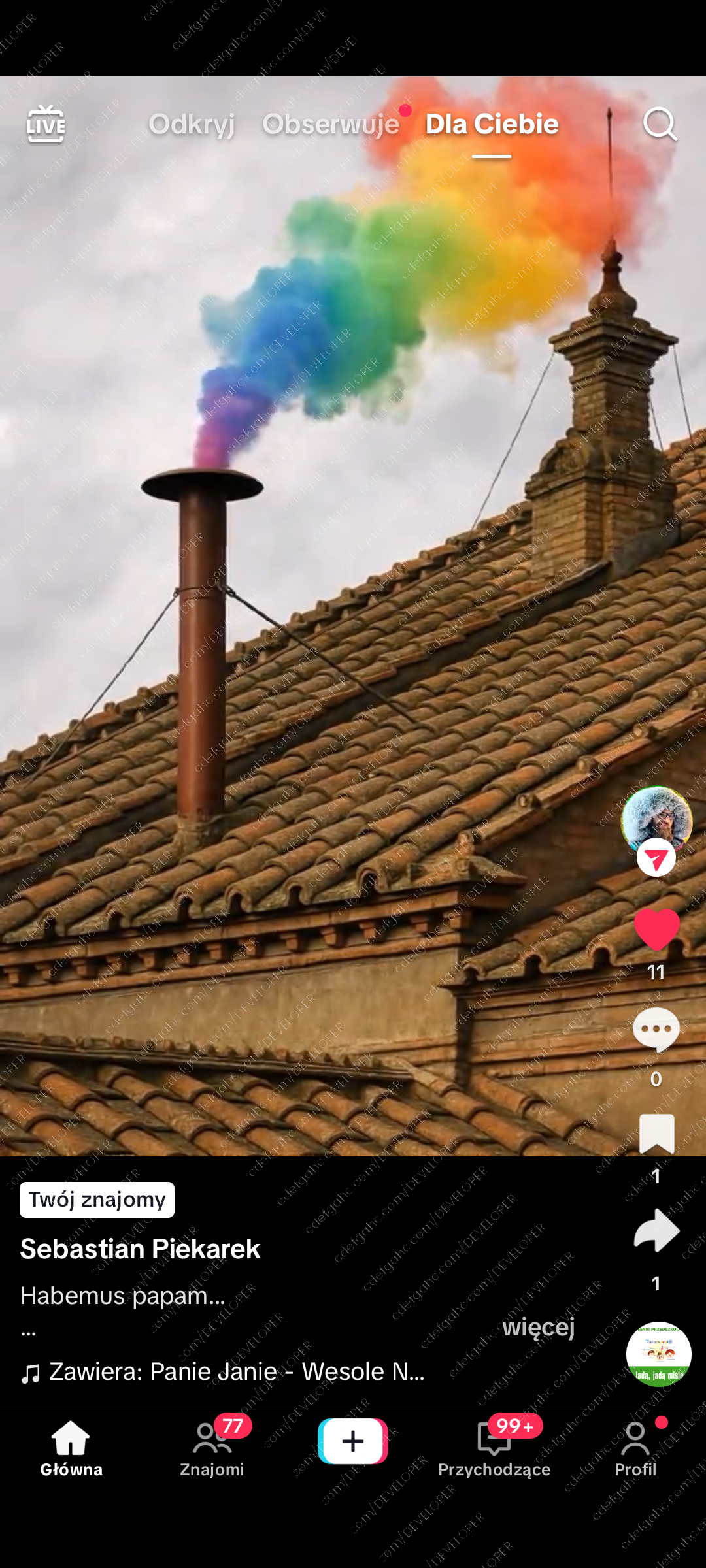Open the search magnifier

[x=659, y=124]
